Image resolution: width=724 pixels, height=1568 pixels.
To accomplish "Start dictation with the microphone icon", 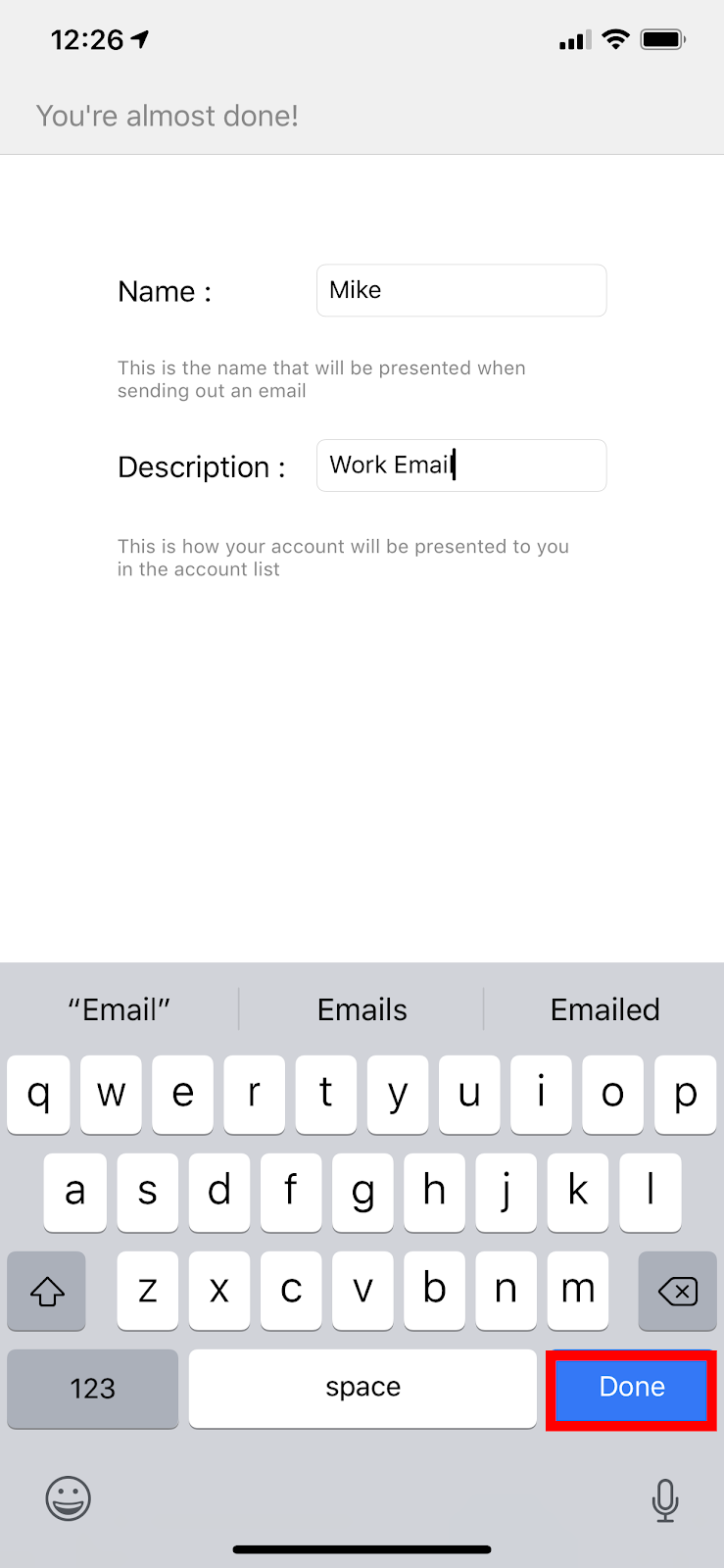I will pos(665,1500).
